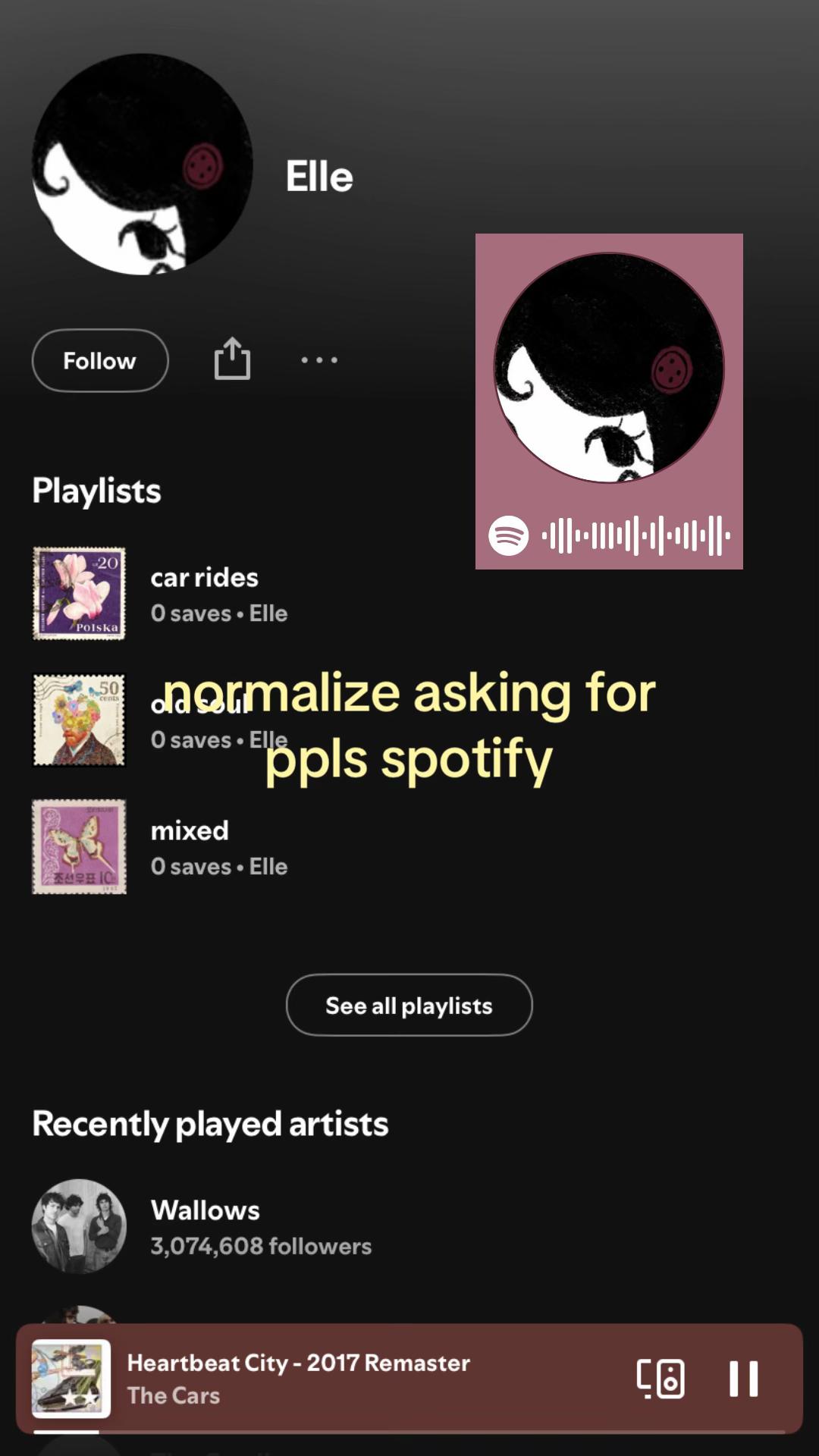Tap See all playlists
The image size is (819, 1456).
pos(409,1005)
